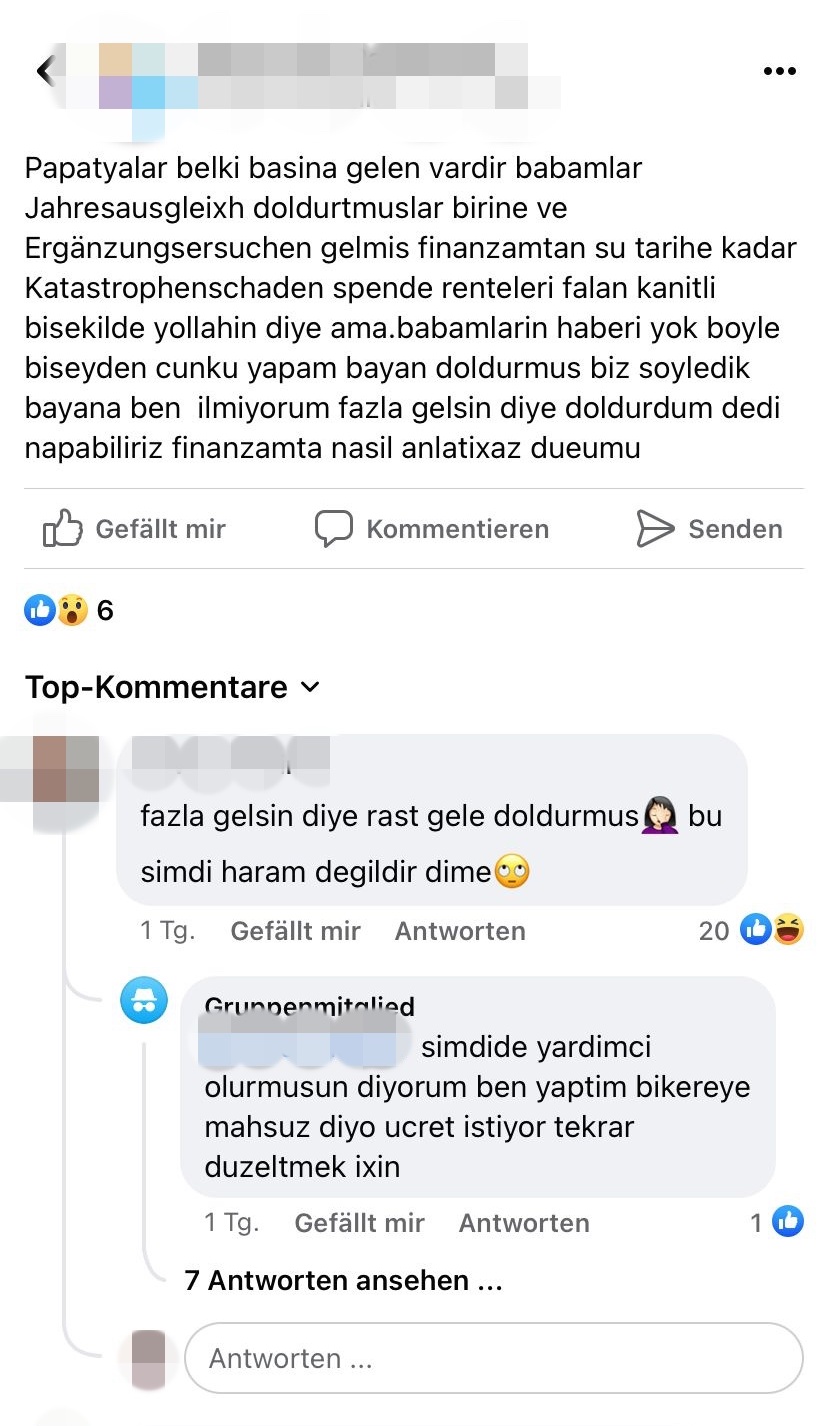
Task: Tap Kommentieren to comment on the post
Action: 432,529
